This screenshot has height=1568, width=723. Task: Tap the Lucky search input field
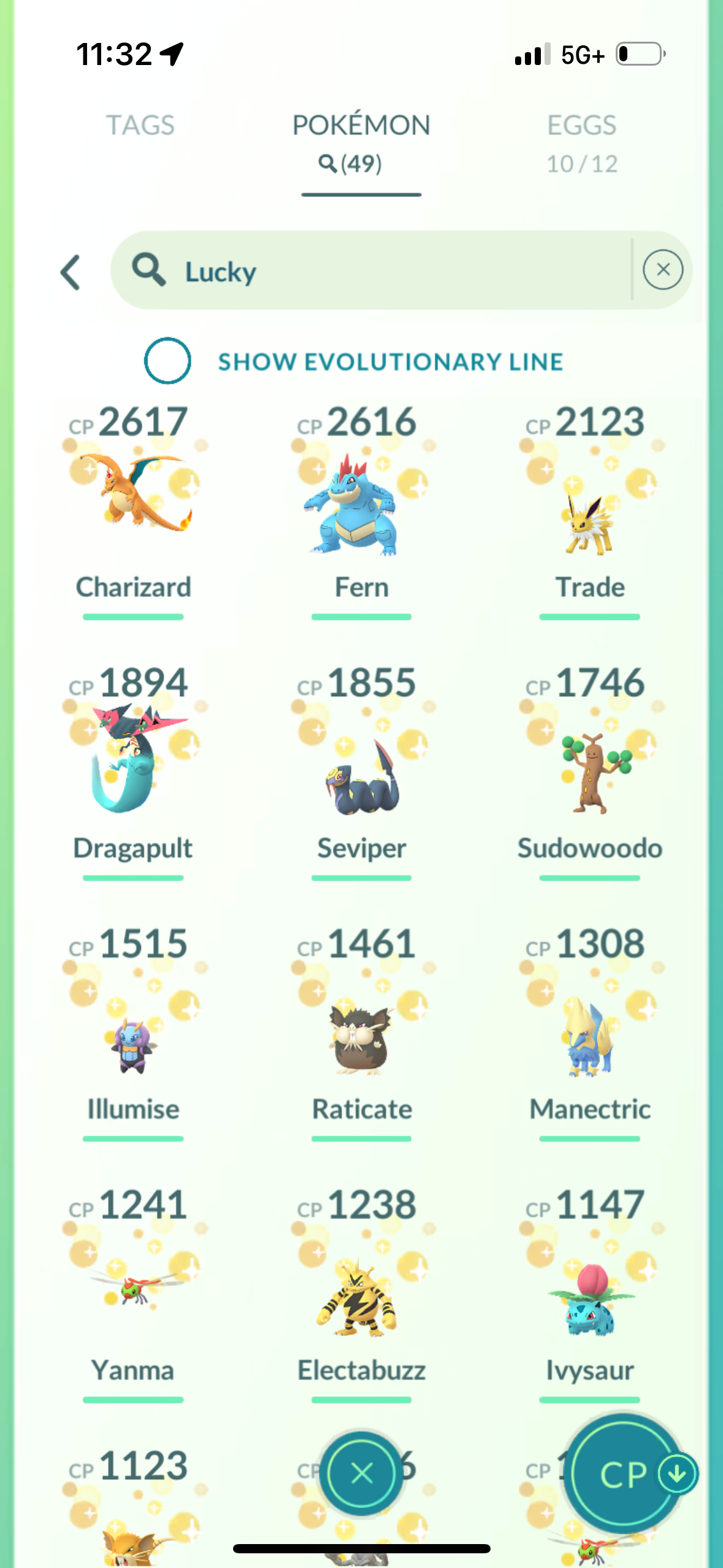pyautogui.click(x=368, y=271)
